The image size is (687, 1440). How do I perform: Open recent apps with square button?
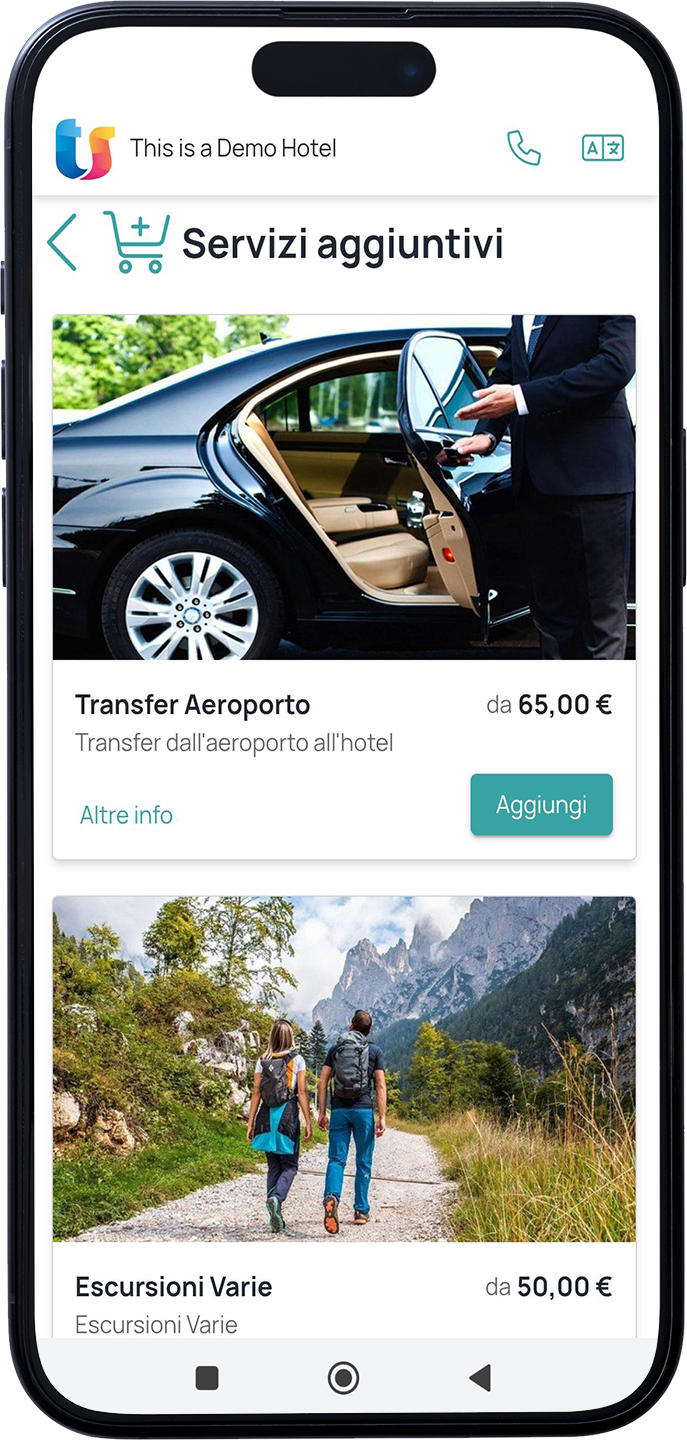[x=207, y=1379]
